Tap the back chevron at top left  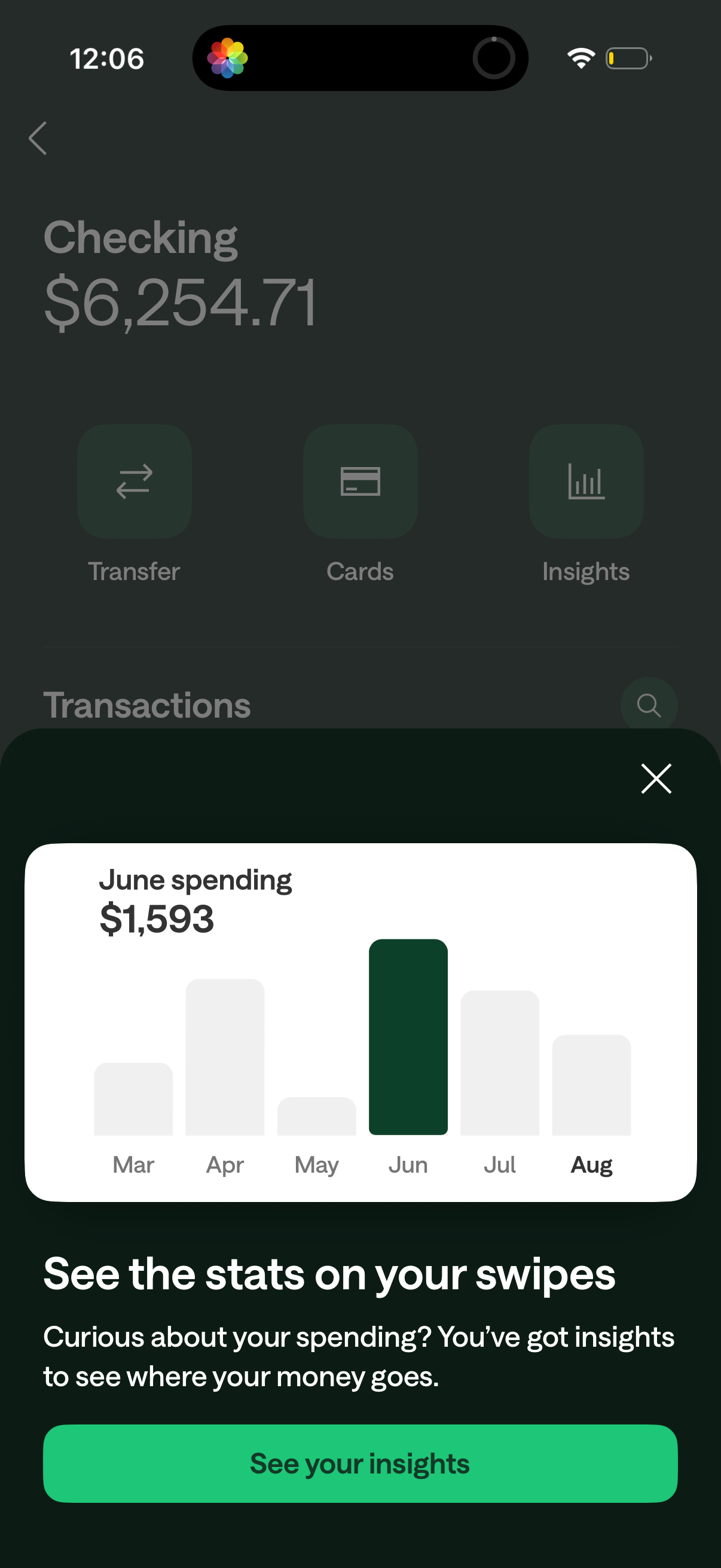38,139
